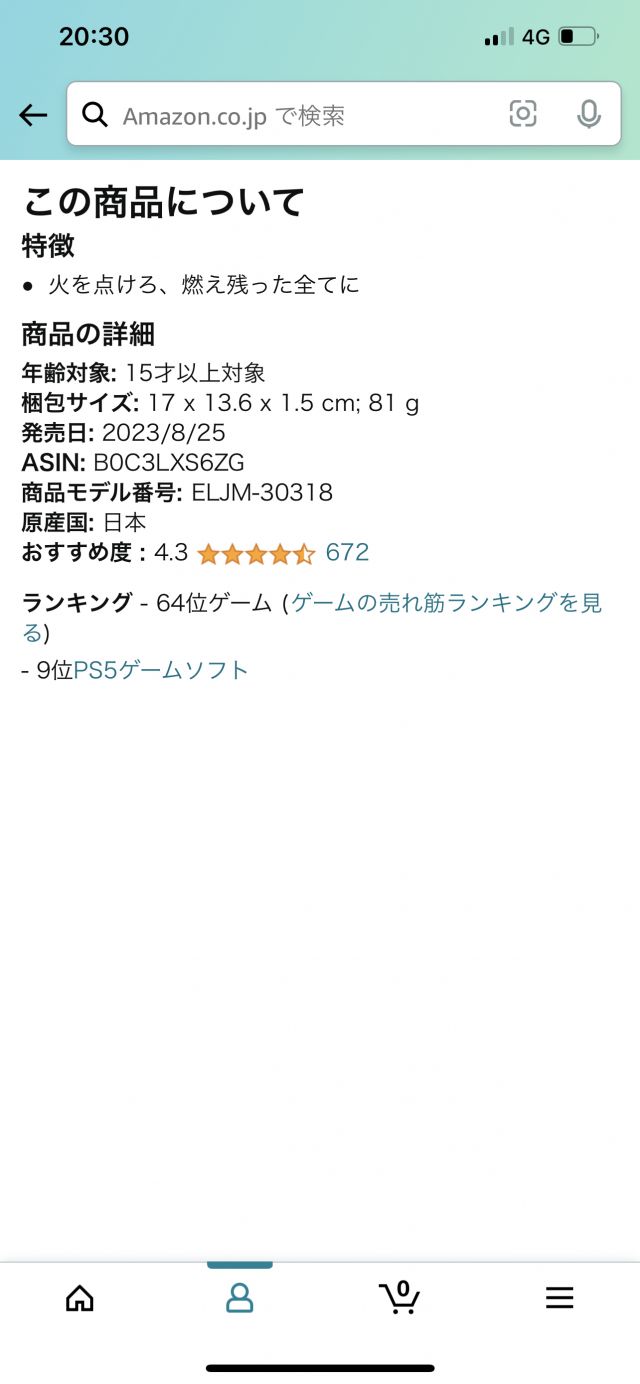Open the 672 customer ratings link
Image resolution: width=640 pixels, height=1384 pixels.
pyautogui.click(x=347, y=552)
